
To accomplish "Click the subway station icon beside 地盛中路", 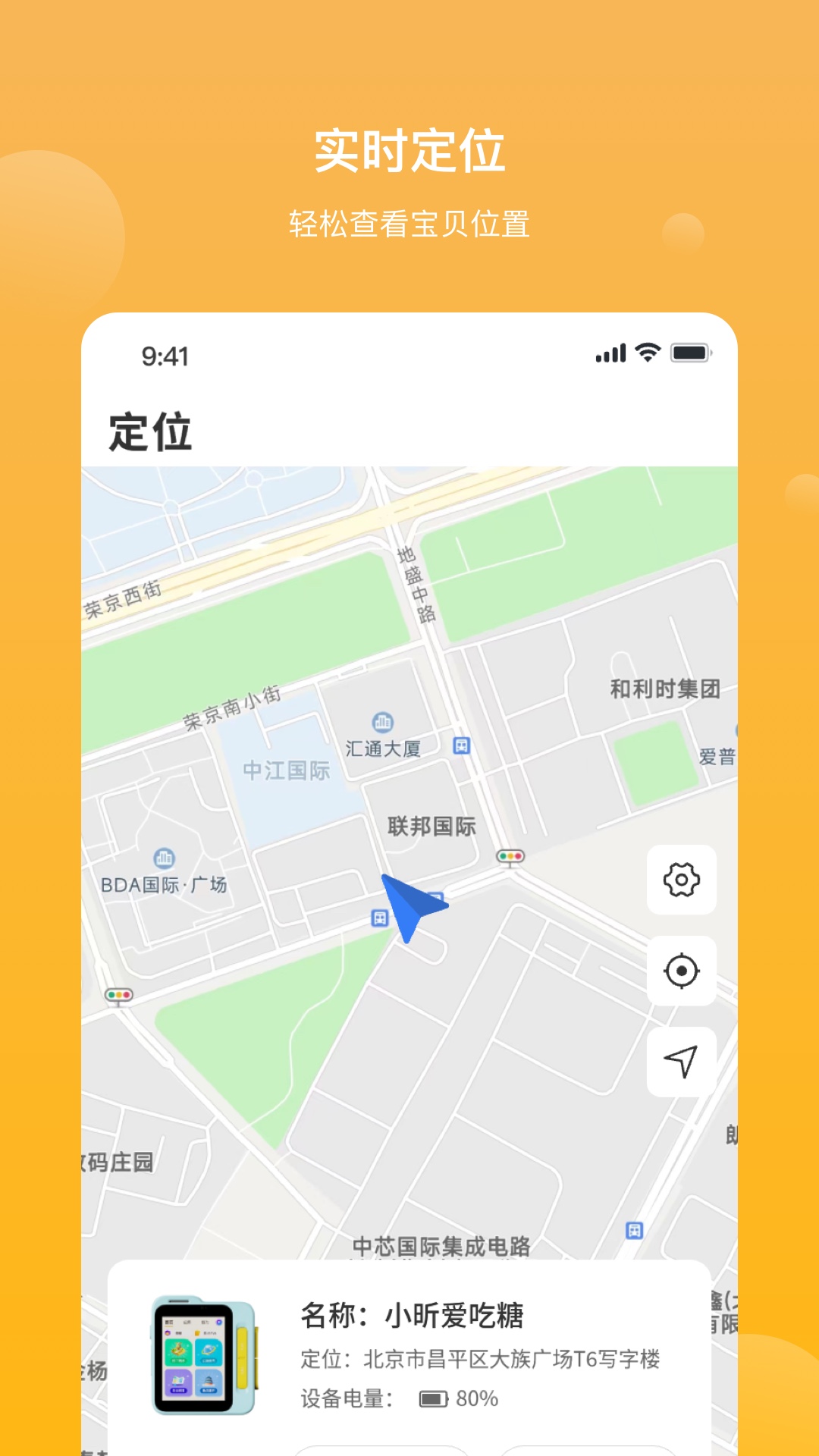I will 463,745.
